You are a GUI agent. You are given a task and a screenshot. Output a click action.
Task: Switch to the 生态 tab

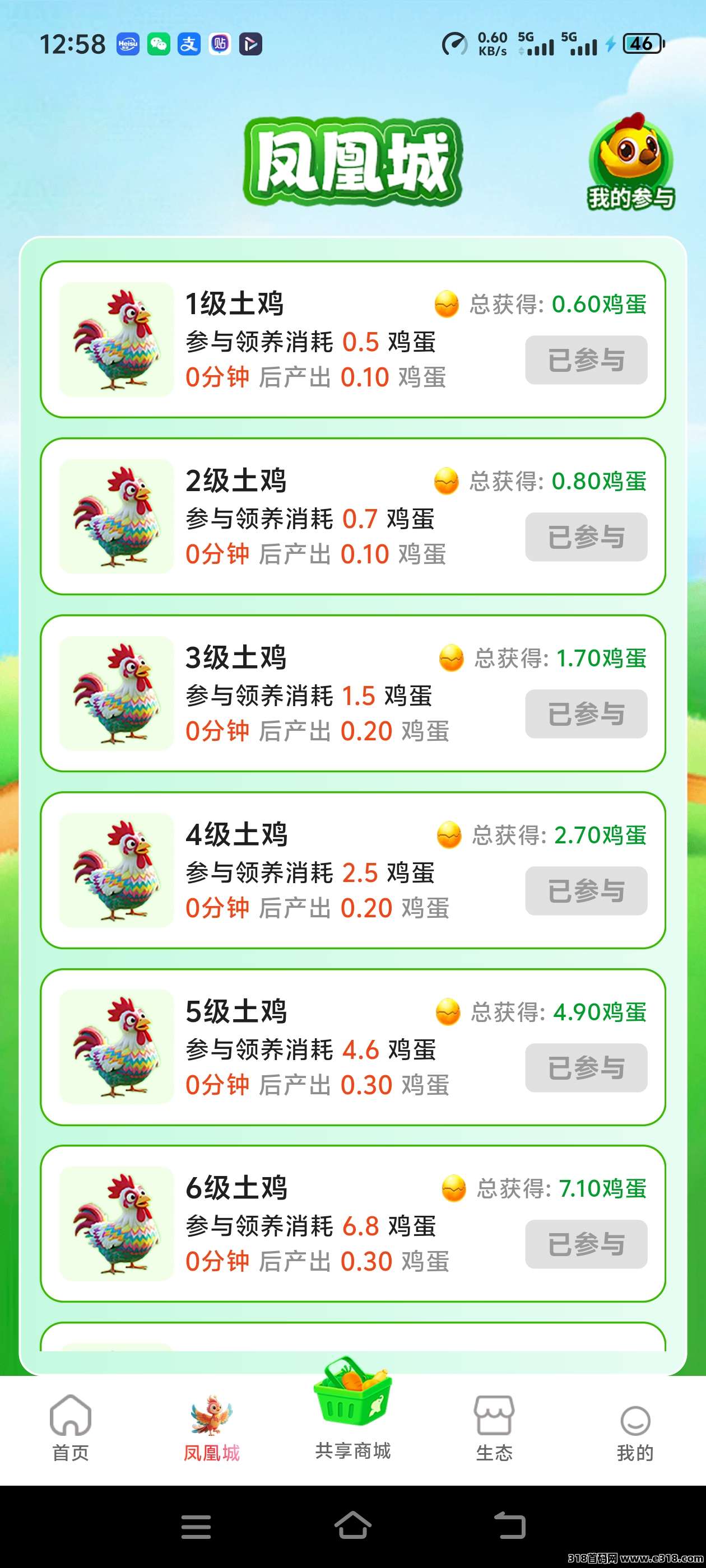[x=494, y=1427]
